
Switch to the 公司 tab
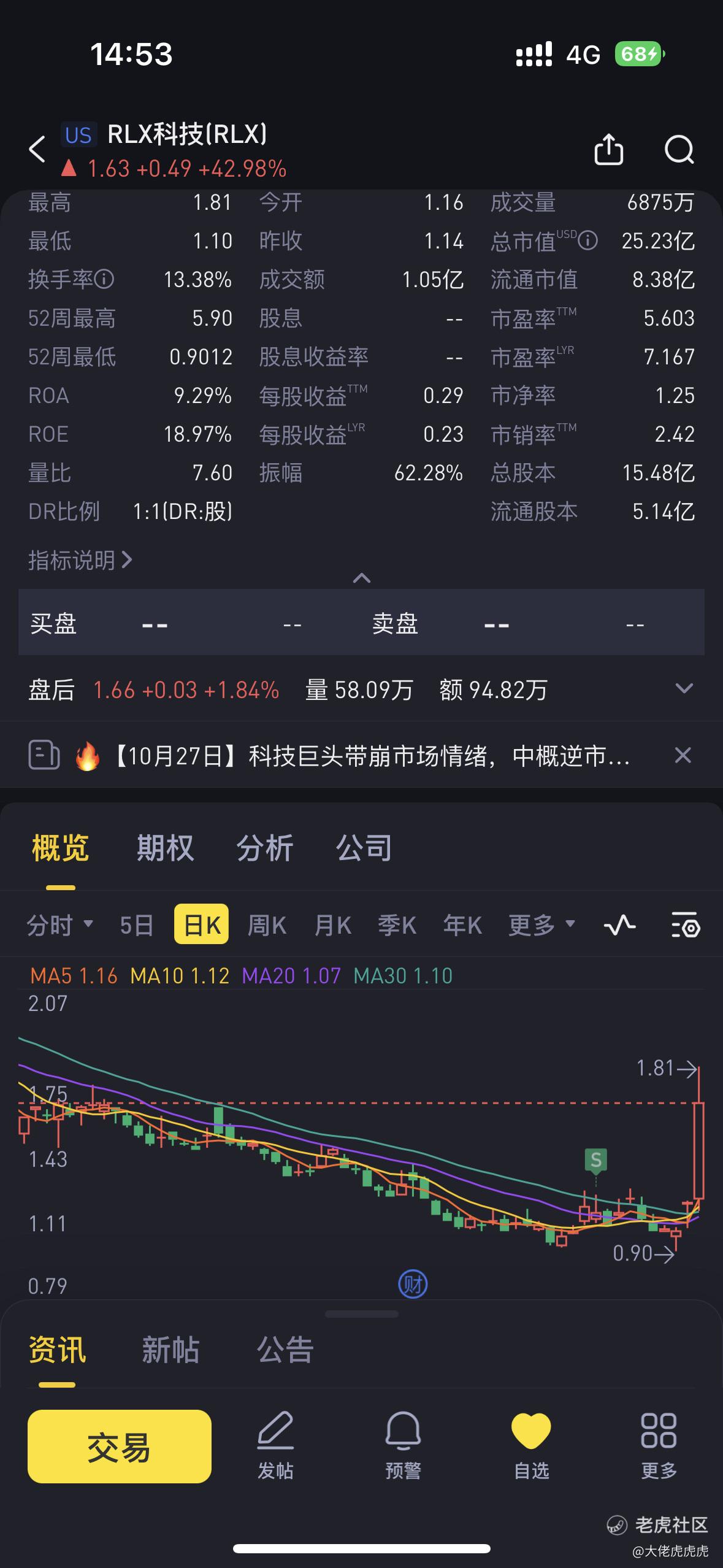tap(364, 848)
